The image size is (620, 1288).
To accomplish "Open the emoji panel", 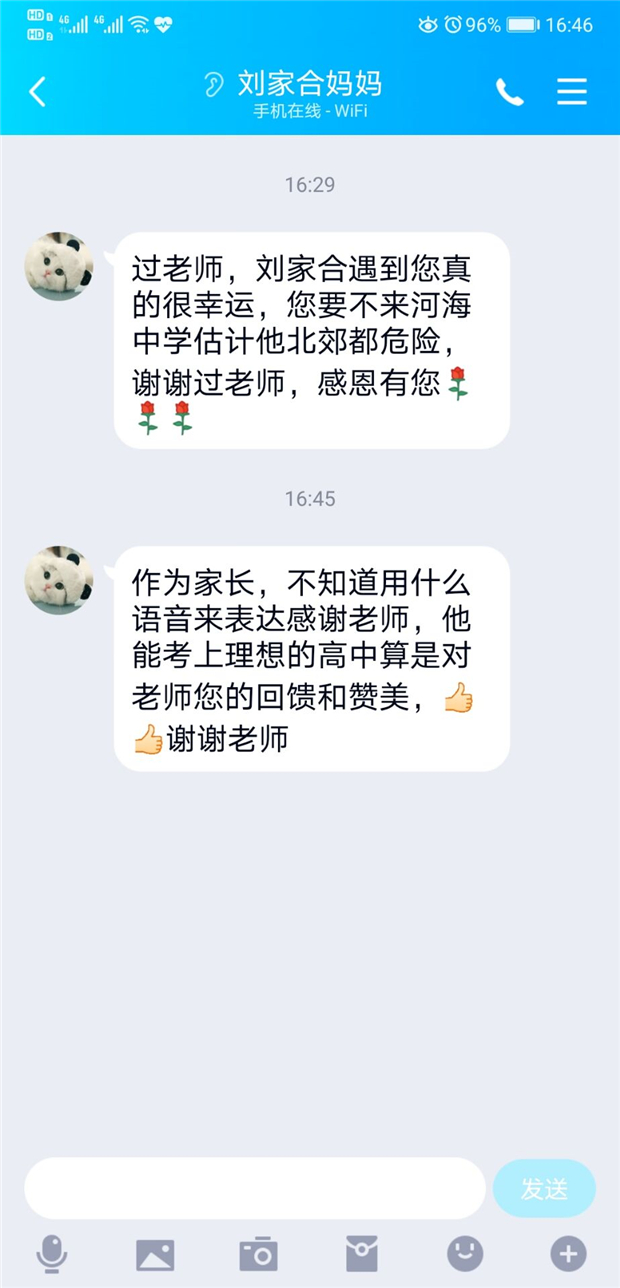I will [465, 1253].
